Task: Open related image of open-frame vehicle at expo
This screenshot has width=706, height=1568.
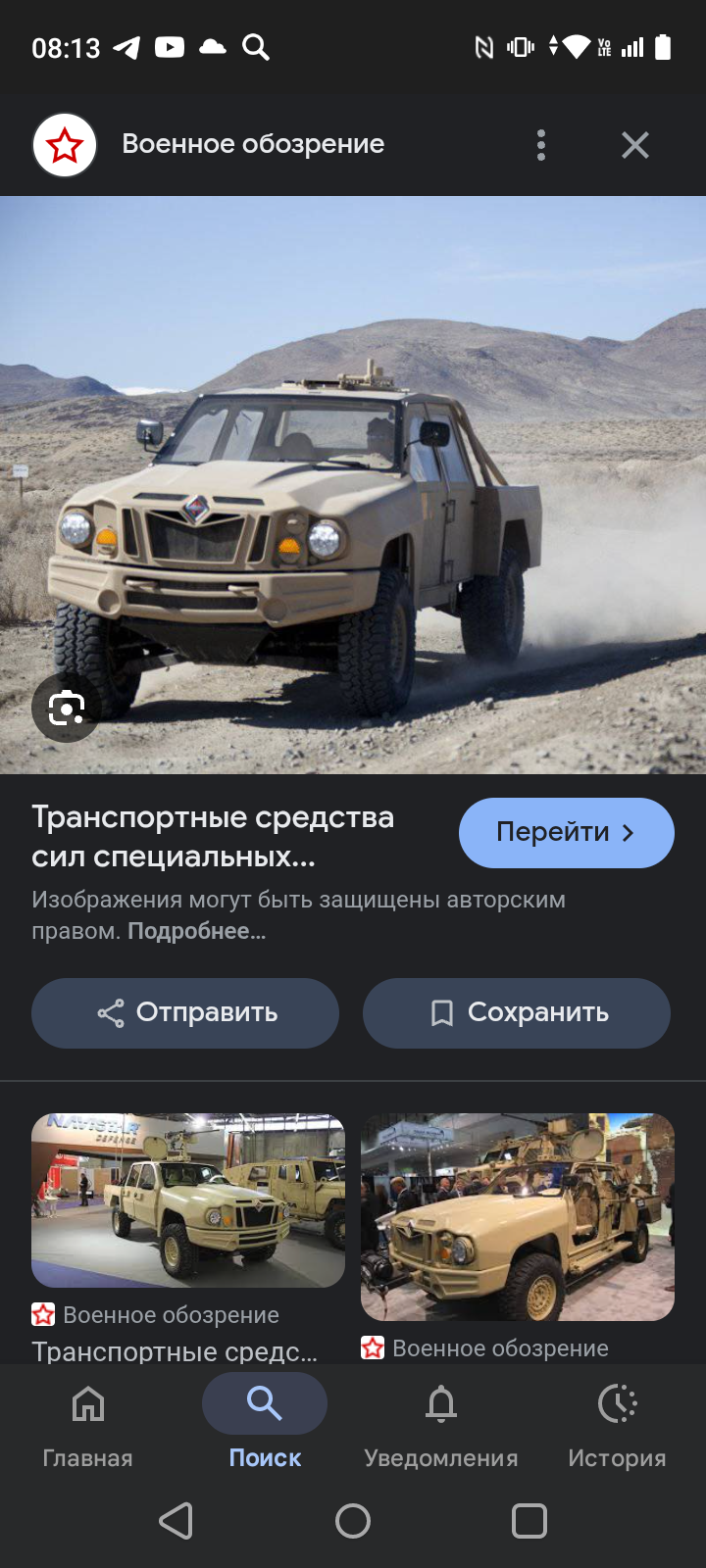Action: [518, 1216]
